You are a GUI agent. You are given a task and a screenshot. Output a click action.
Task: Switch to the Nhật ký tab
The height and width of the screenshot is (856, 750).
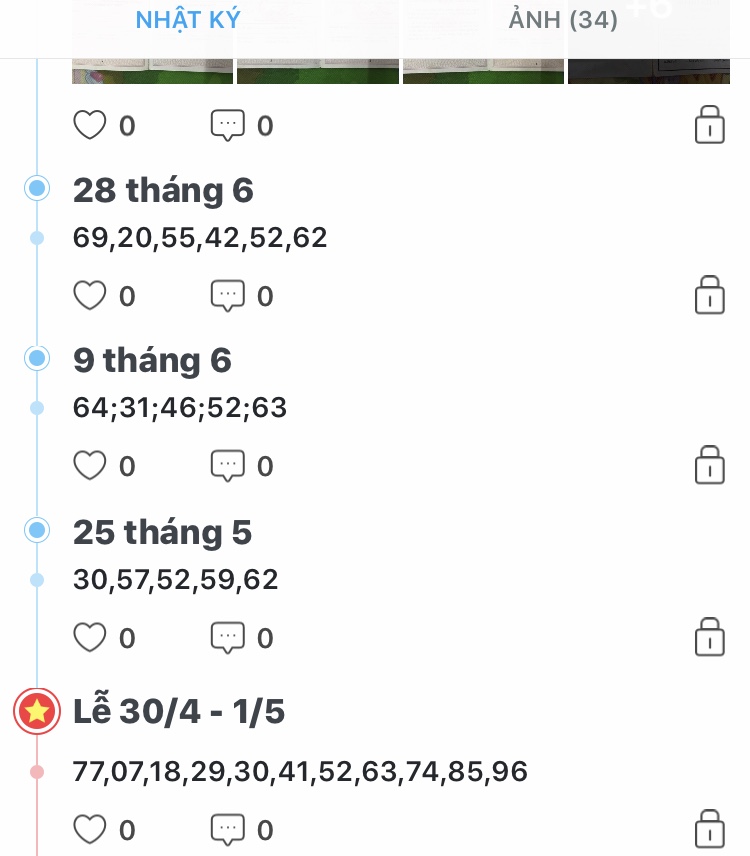click(187, 20)
